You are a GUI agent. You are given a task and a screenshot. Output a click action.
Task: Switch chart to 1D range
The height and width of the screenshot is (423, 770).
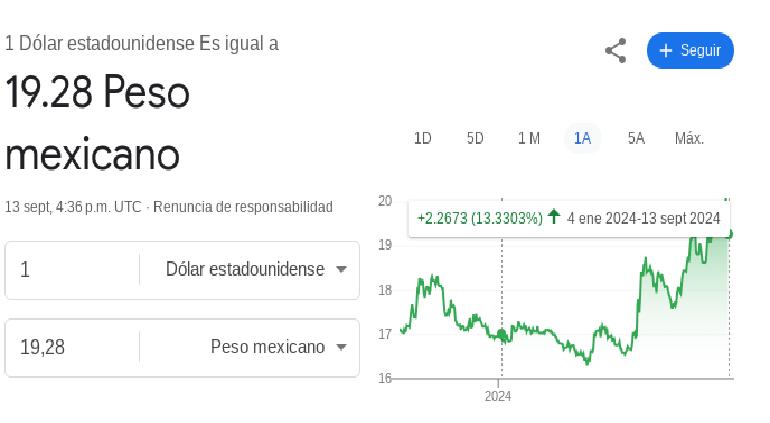(423, 138)
